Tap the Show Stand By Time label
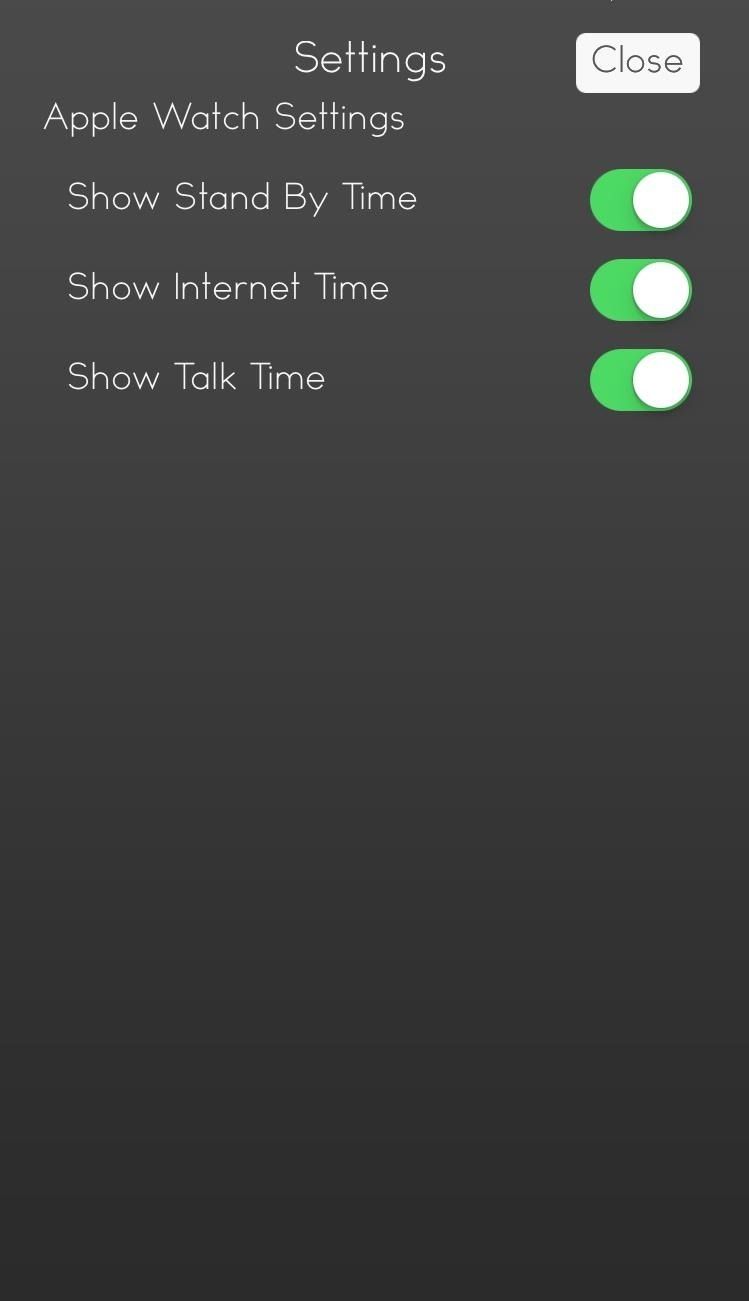749x1301 pixels. tap(242, 197)
